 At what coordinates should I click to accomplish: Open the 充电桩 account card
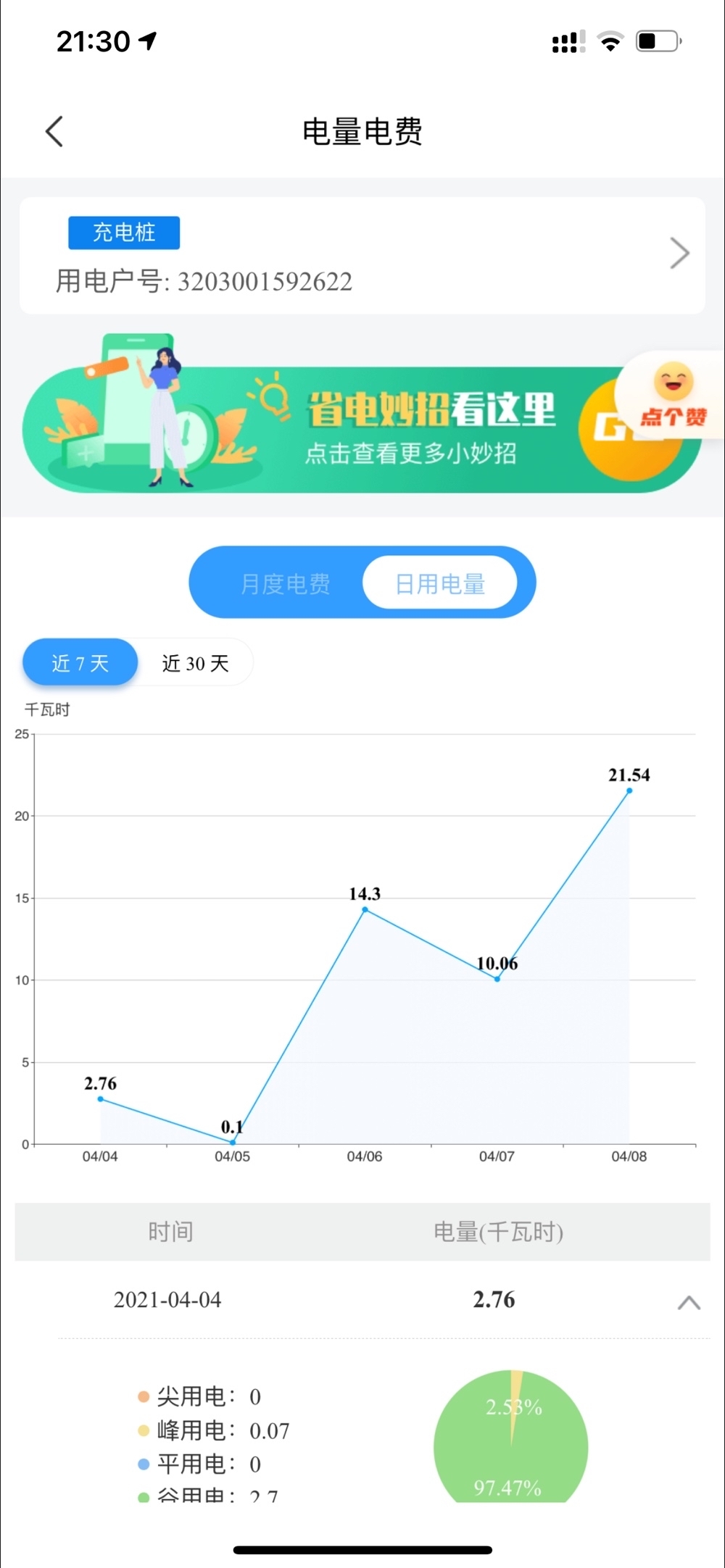click(362, 255)
